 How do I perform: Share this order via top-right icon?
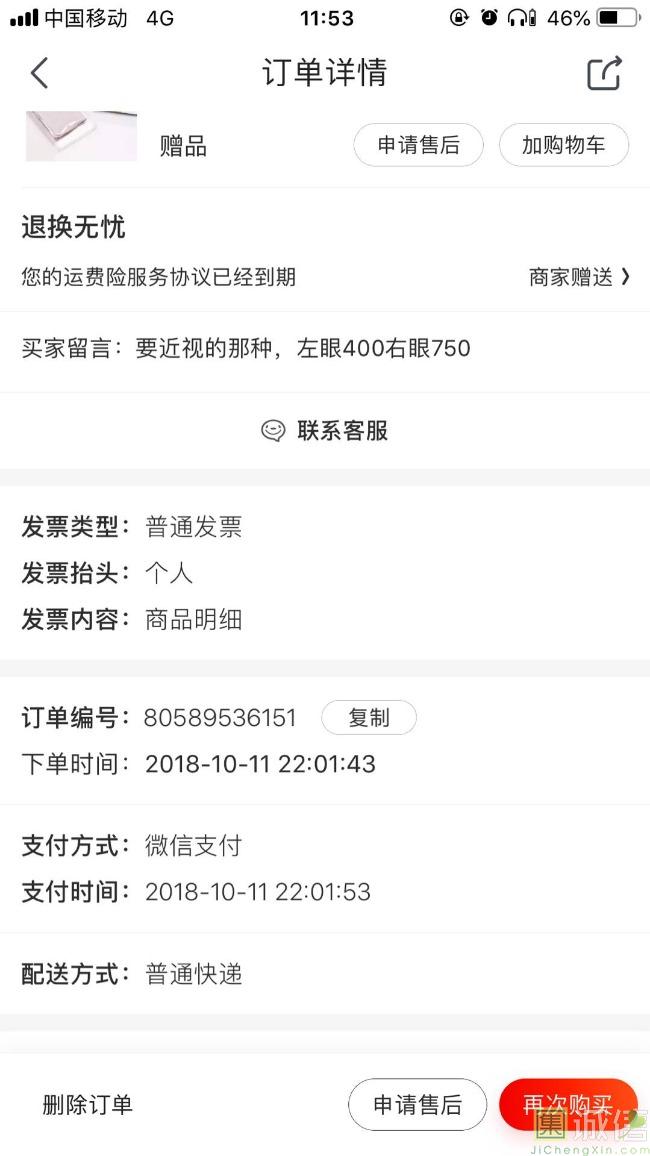coord(604,73)
